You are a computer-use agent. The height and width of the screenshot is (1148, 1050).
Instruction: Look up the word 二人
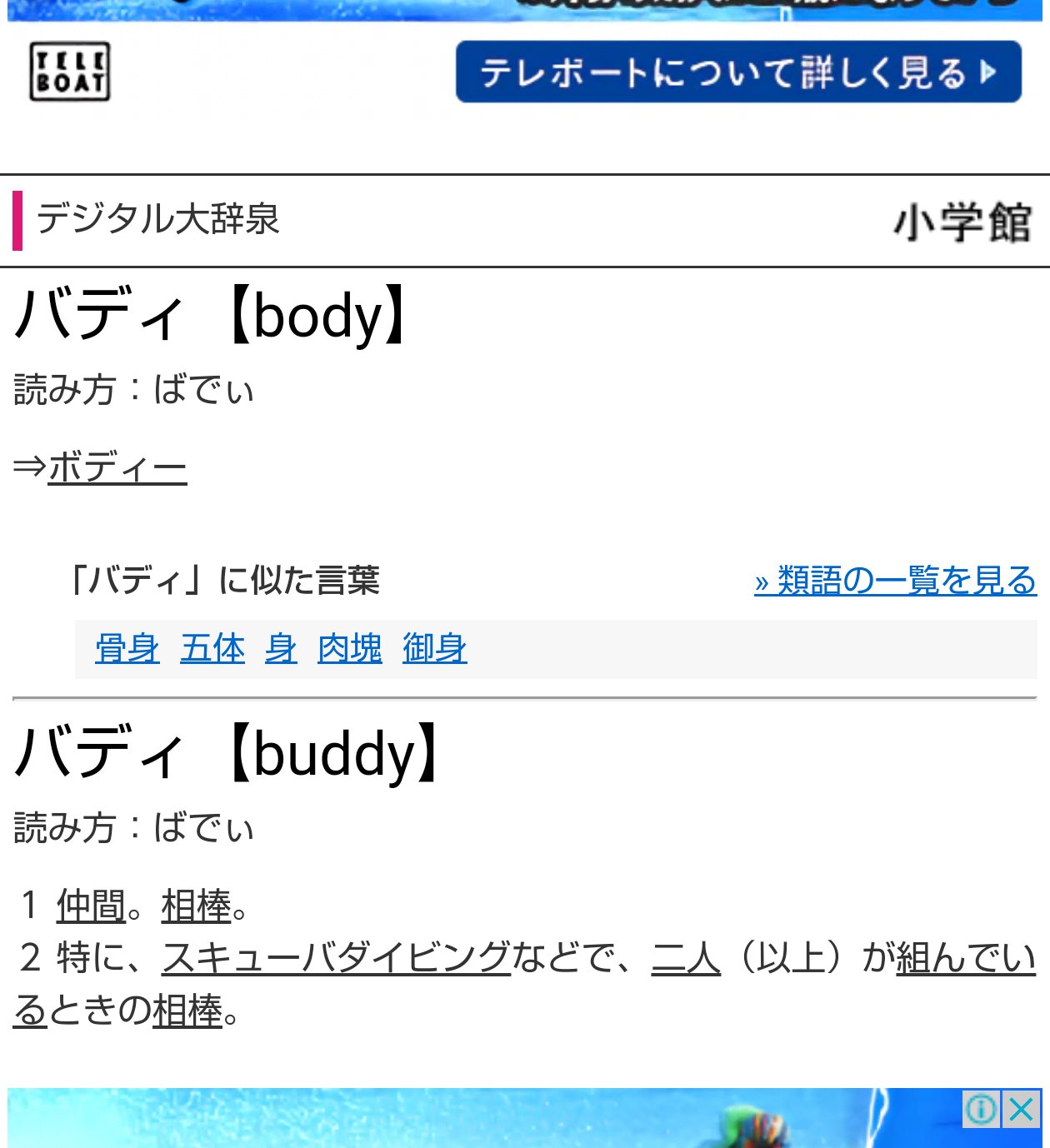click(x=686, y=958)
